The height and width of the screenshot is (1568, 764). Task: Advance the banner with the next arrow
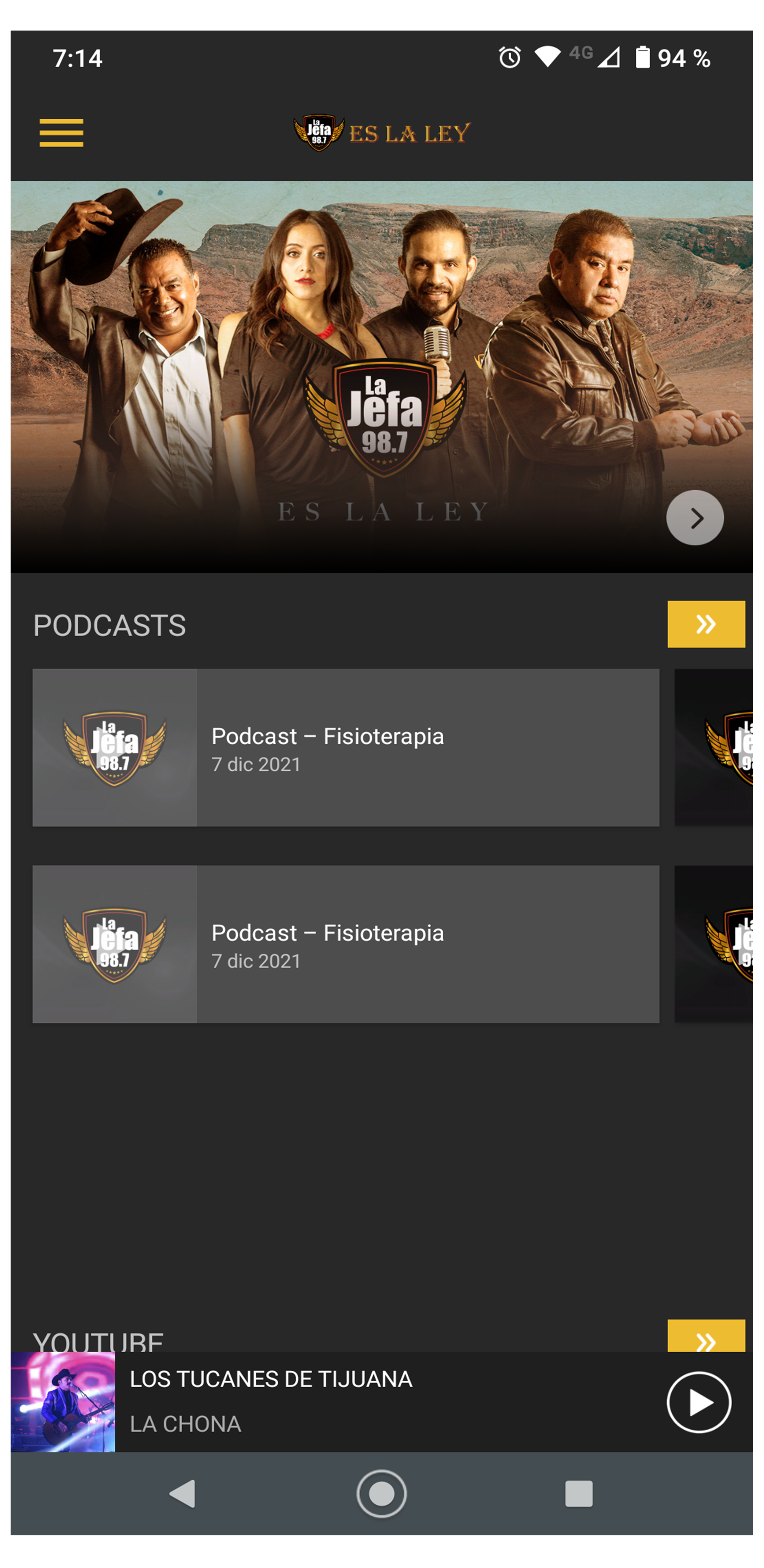pyautogui.click(x=694, y=517)
